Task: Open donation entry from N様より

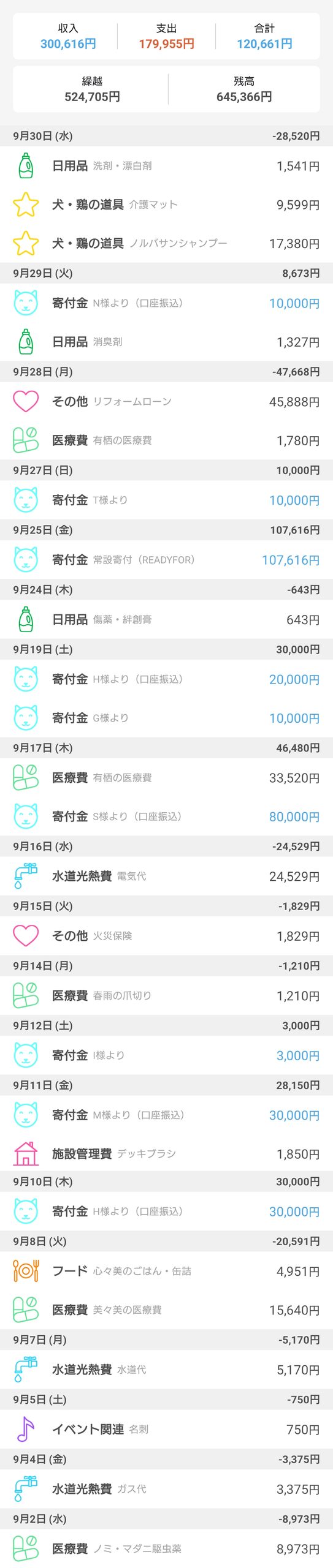Action: [166, 303]
